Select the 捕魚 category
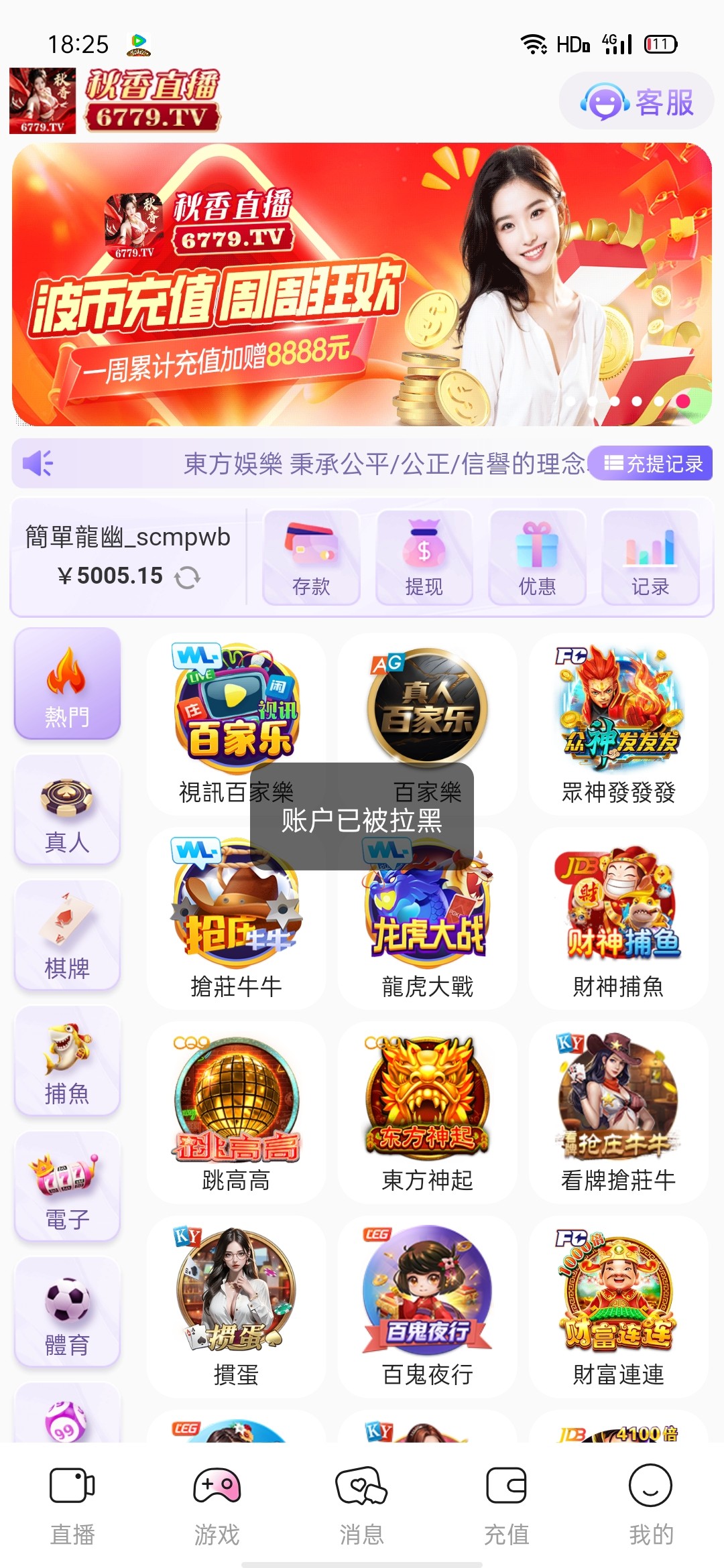The image size is (724, 1568). (67, 1061)
